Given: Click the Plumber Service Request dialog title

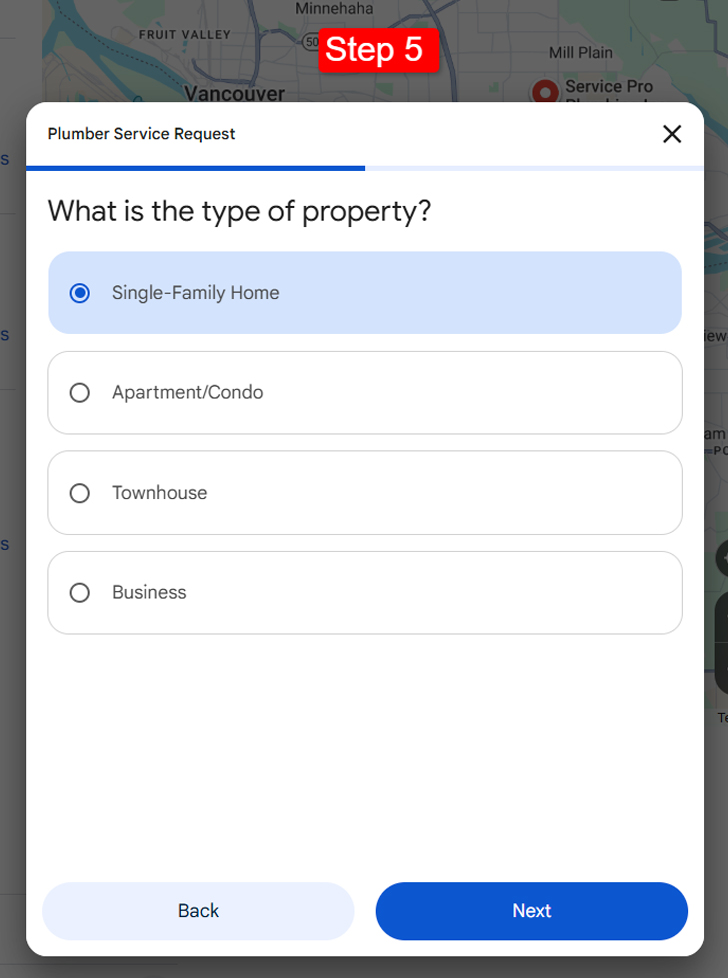Looking at the screenshot, I should click(141, 133).
